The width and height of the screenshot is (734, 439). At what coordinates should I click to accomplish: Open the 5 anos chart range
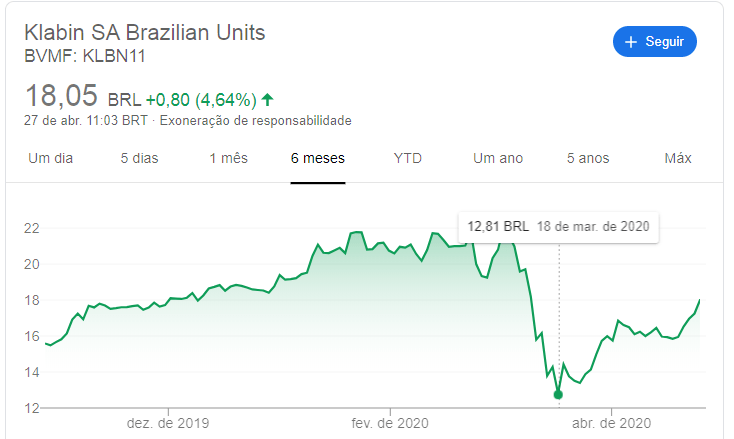(588, 158)
